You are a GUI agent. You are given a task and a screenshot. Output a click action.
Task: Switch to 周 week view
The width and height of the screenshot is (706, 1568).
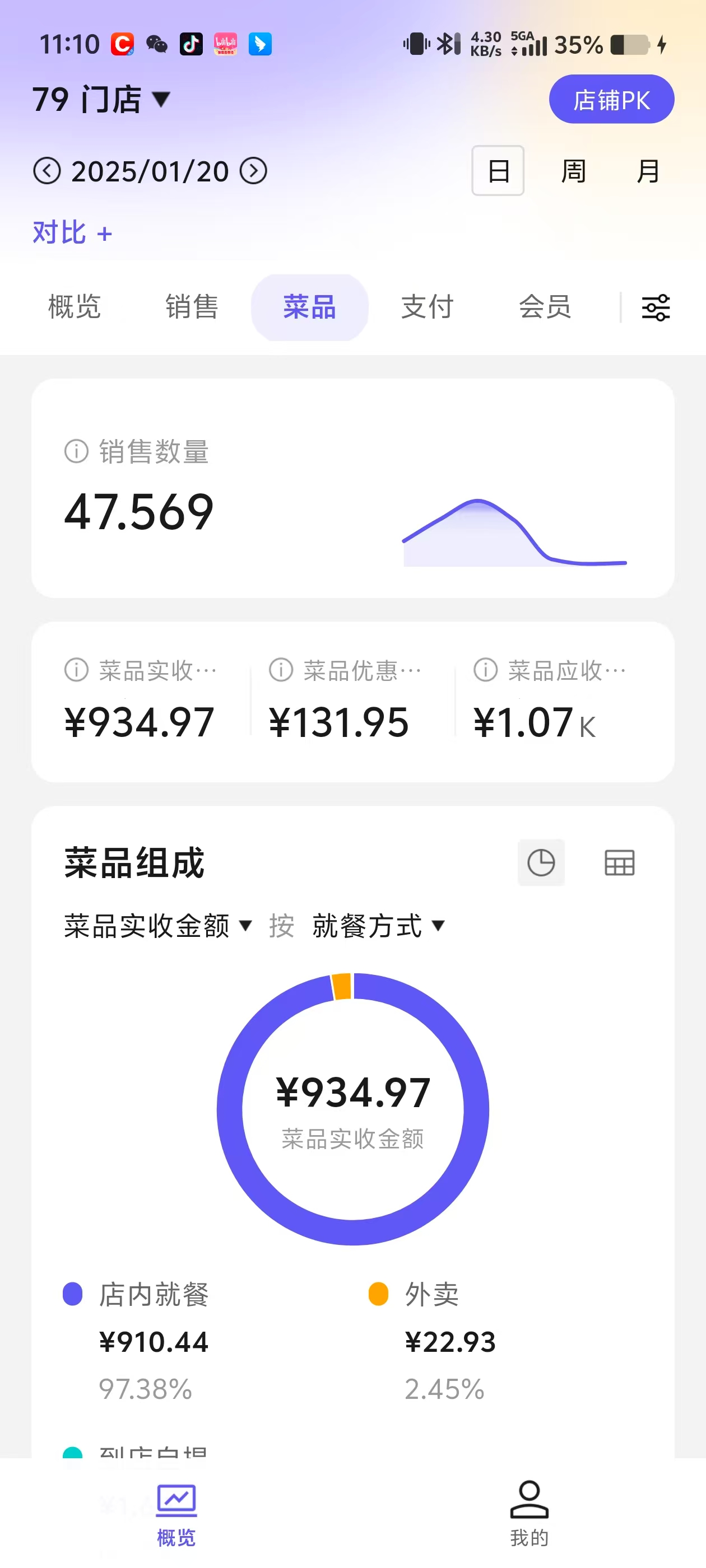(x=573, y=170)
